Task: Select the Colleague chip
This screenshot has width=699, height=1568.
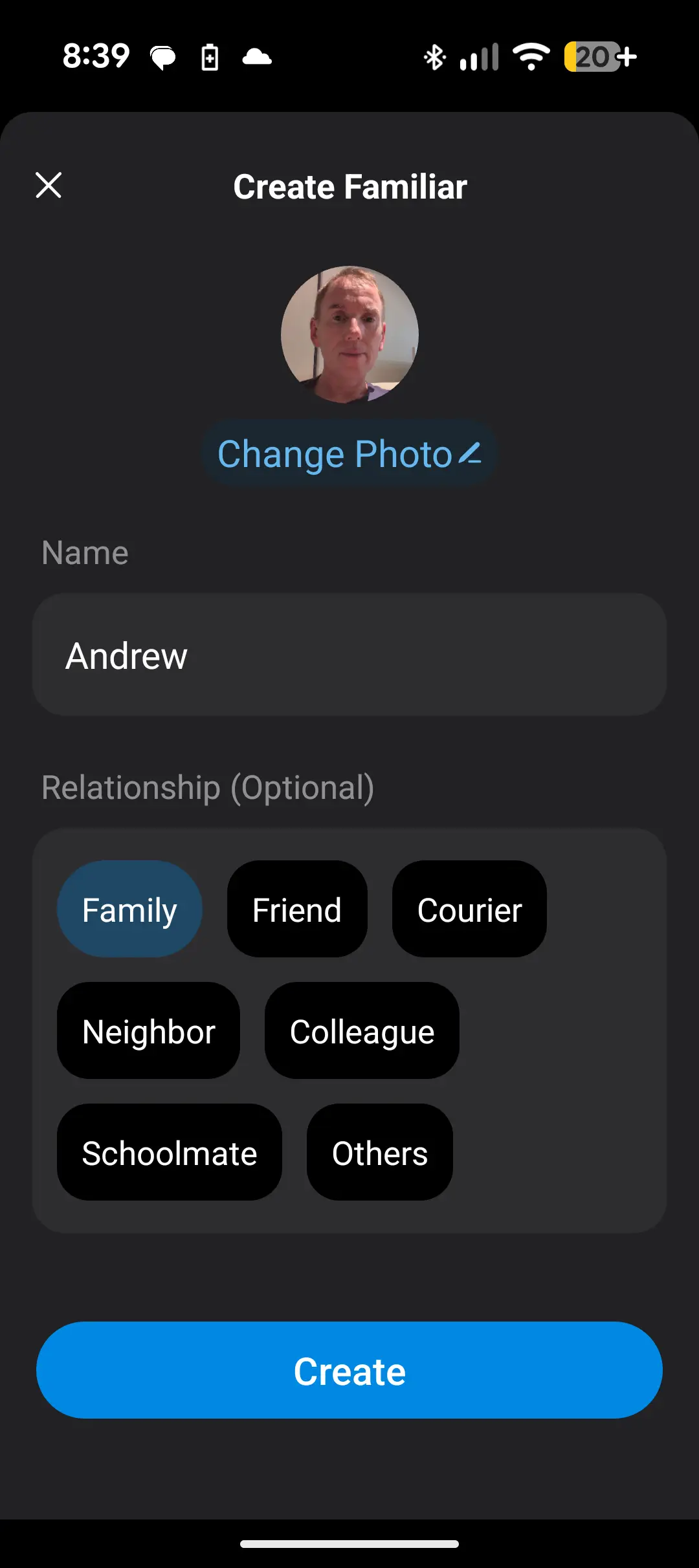Action: (x=362, y=1031)
